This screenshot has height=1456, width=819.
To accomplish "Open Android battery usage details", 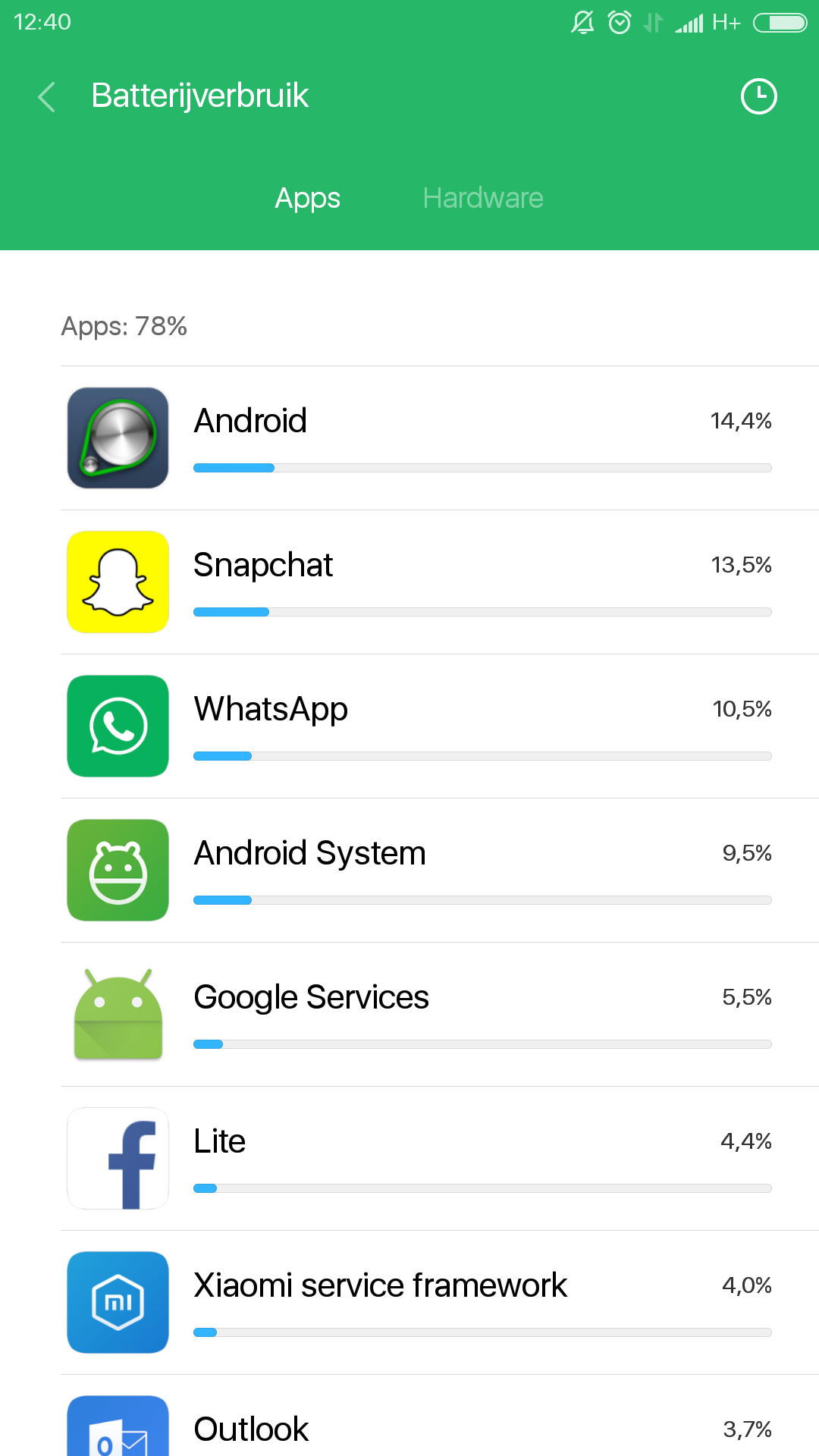I will (440, 438).
